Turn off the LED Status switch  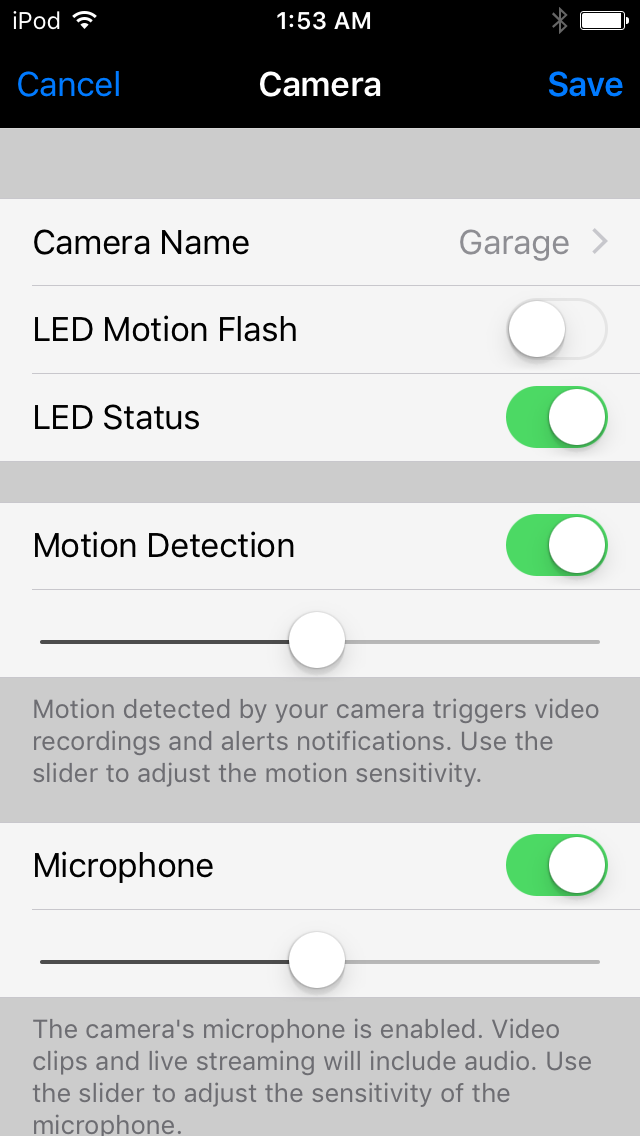[557, 417]
